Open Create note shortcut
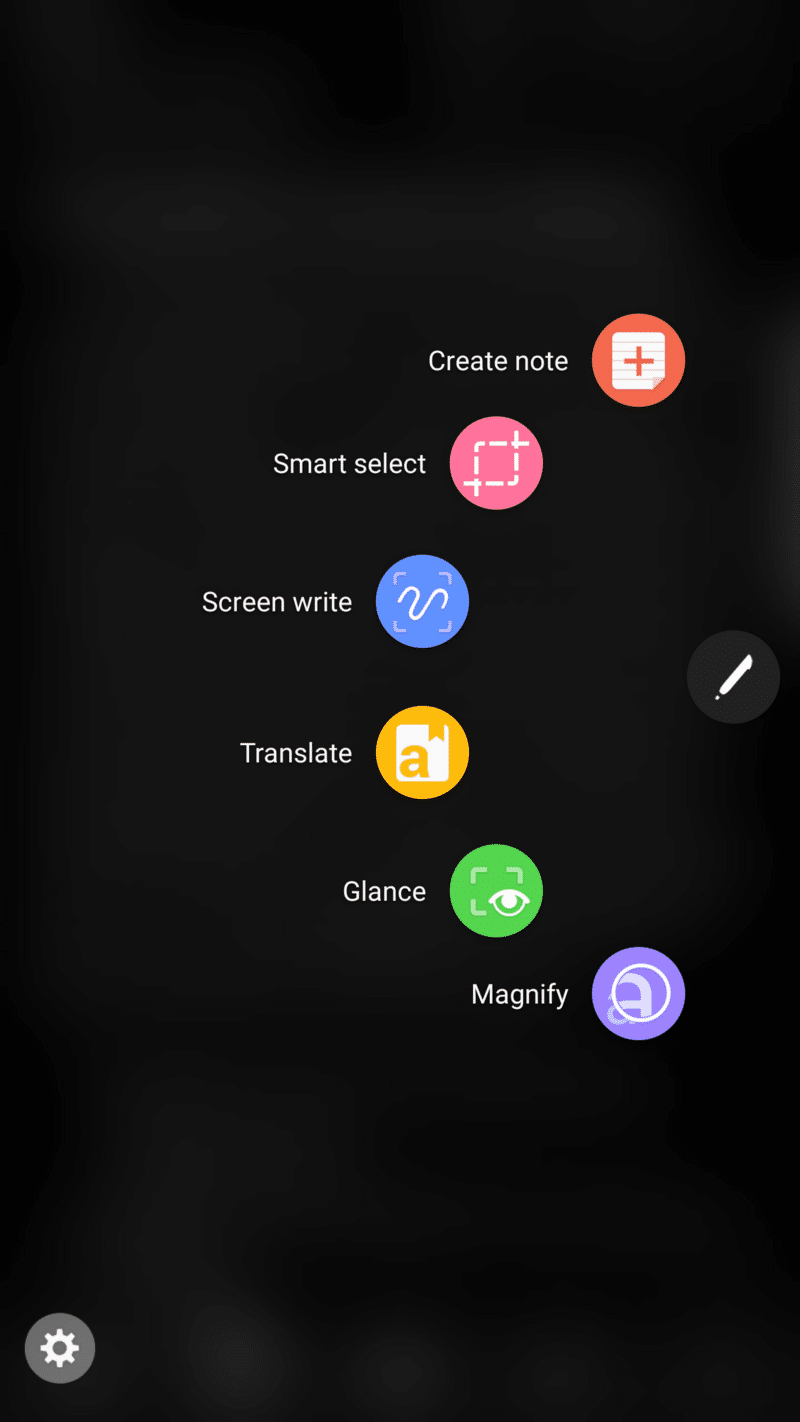 638,360
